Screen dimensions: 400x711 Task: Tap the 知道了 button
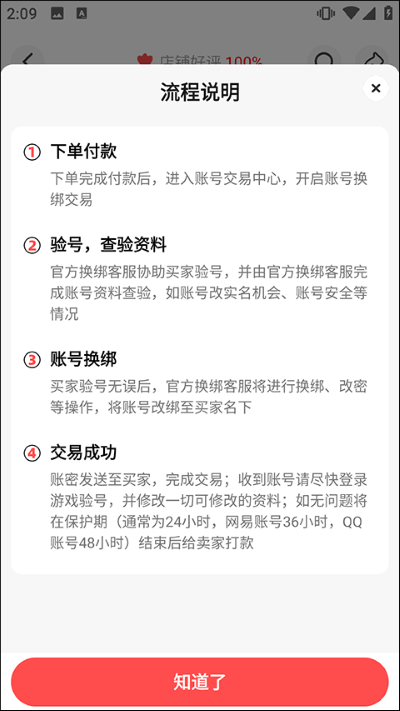click(x=200, y=681)
